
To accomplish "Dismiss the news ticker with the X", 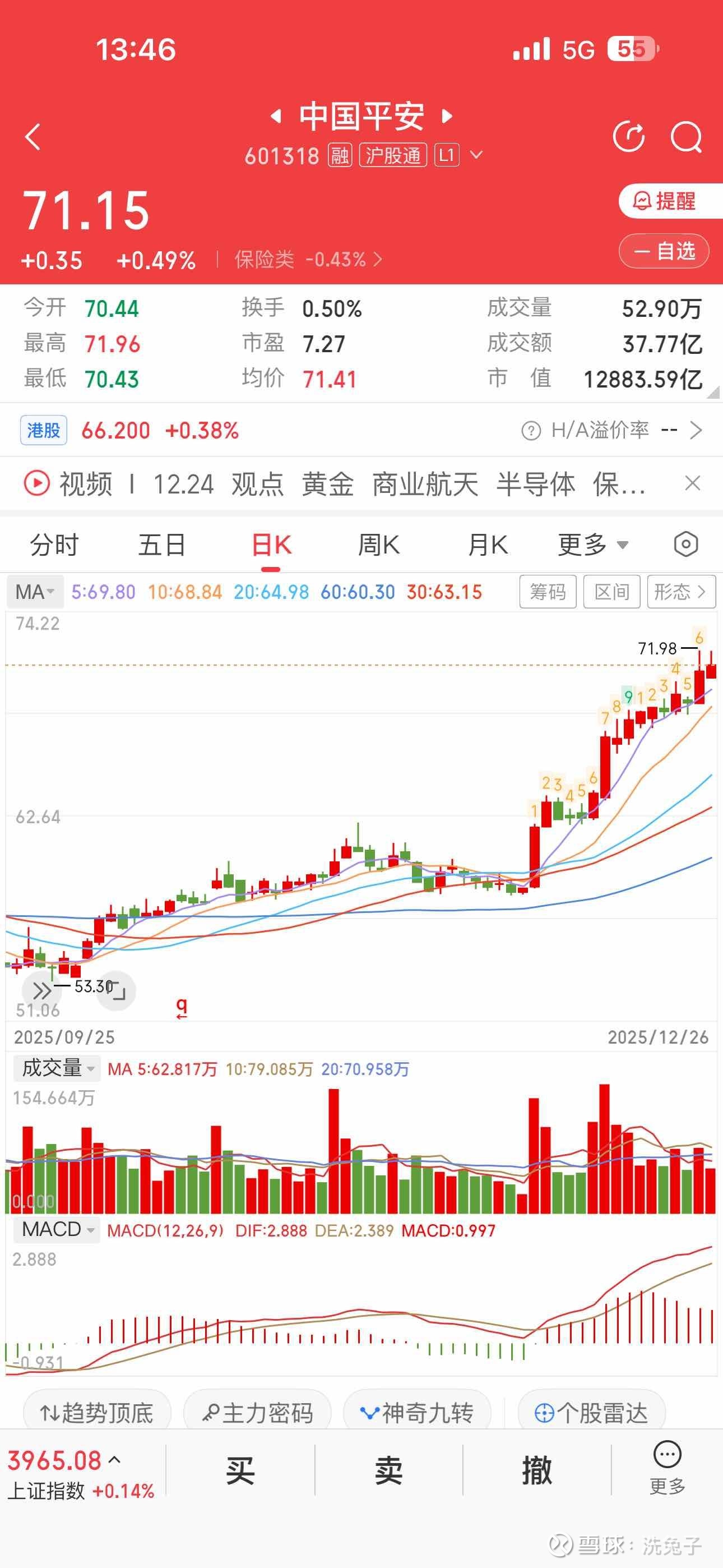I will coord(693,483).
